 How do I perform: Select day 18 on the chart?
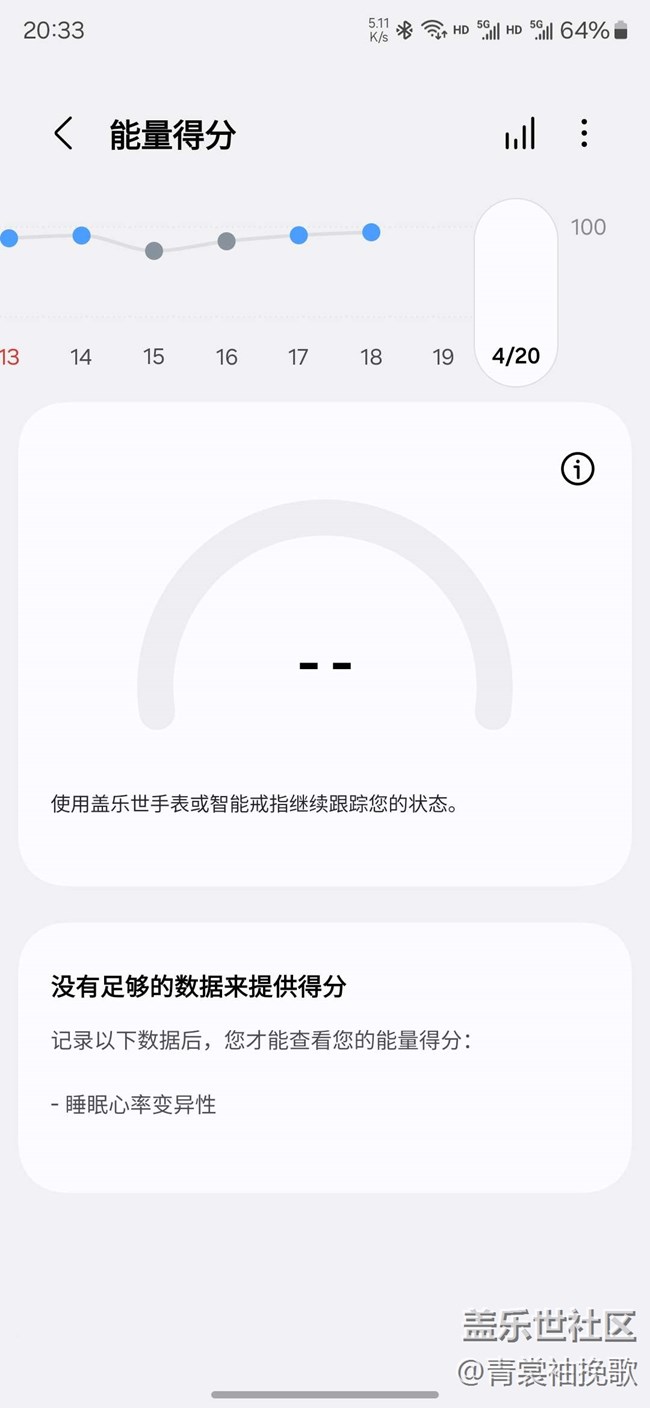point(371,356)
